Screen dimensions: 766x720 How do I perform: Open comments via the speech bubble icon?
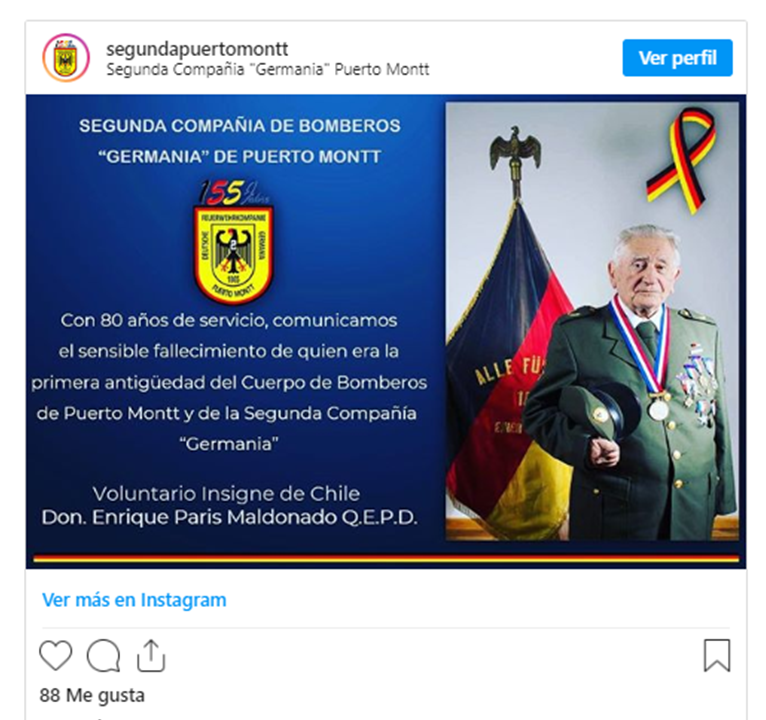(103, 656)
